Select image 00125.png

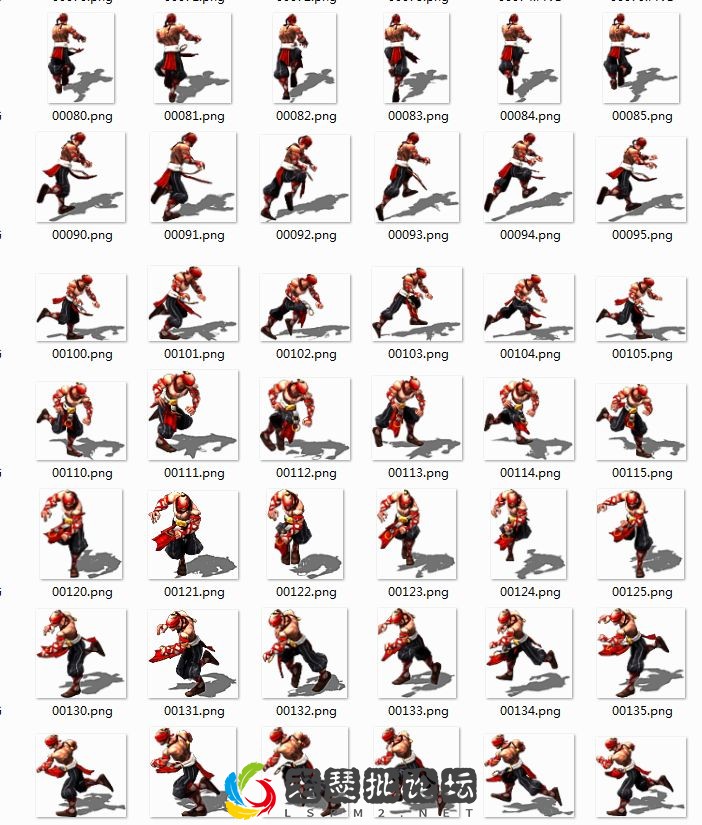coord(642,533)
